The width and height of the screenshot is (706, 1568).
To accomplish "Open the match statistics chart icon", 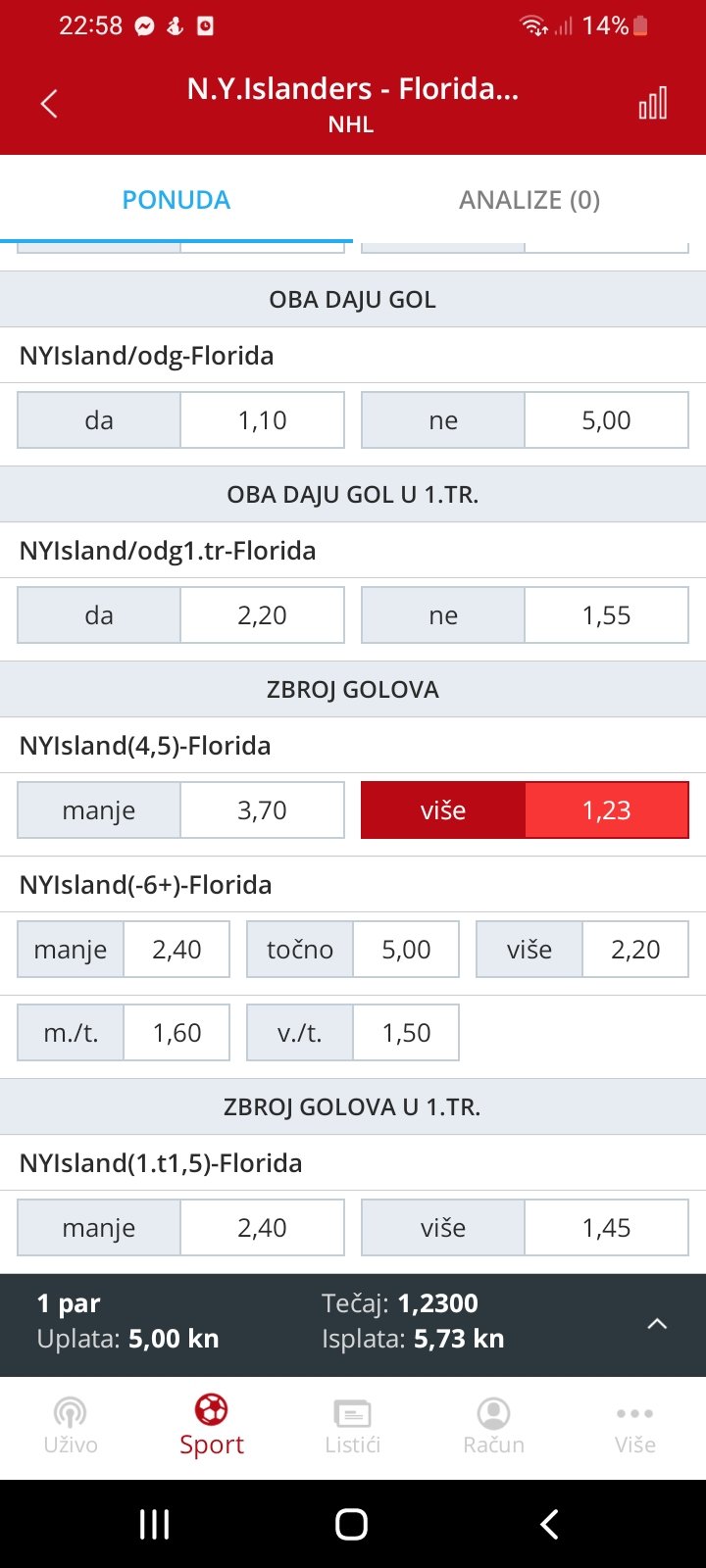I will point(653,104).
